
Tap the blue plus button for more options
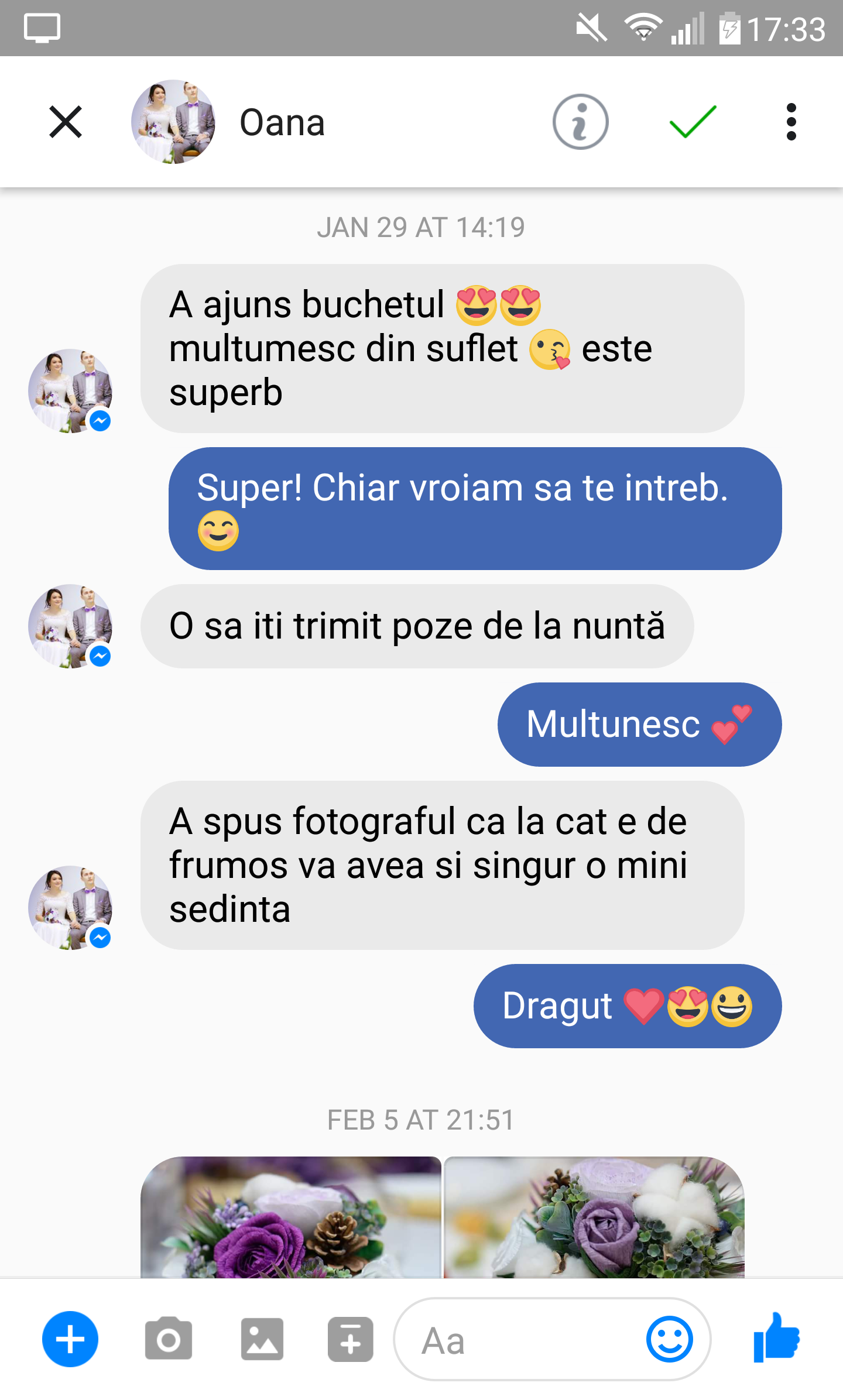70,1339
